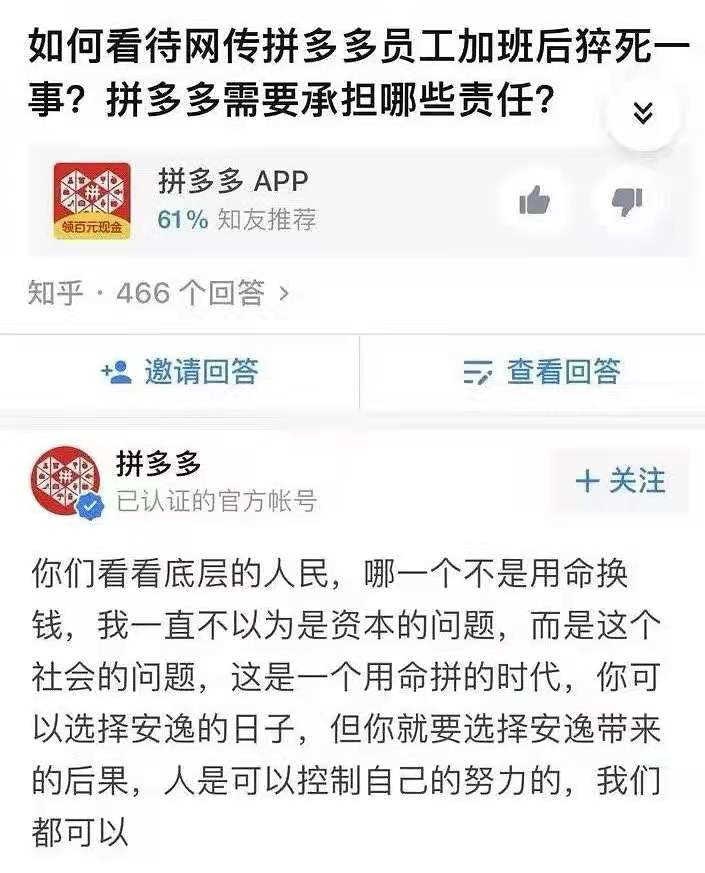This screenshot has width=705, height=873.
Task: Thumbs down the 拼多多 APP recommendation
Action: point(627,202)
